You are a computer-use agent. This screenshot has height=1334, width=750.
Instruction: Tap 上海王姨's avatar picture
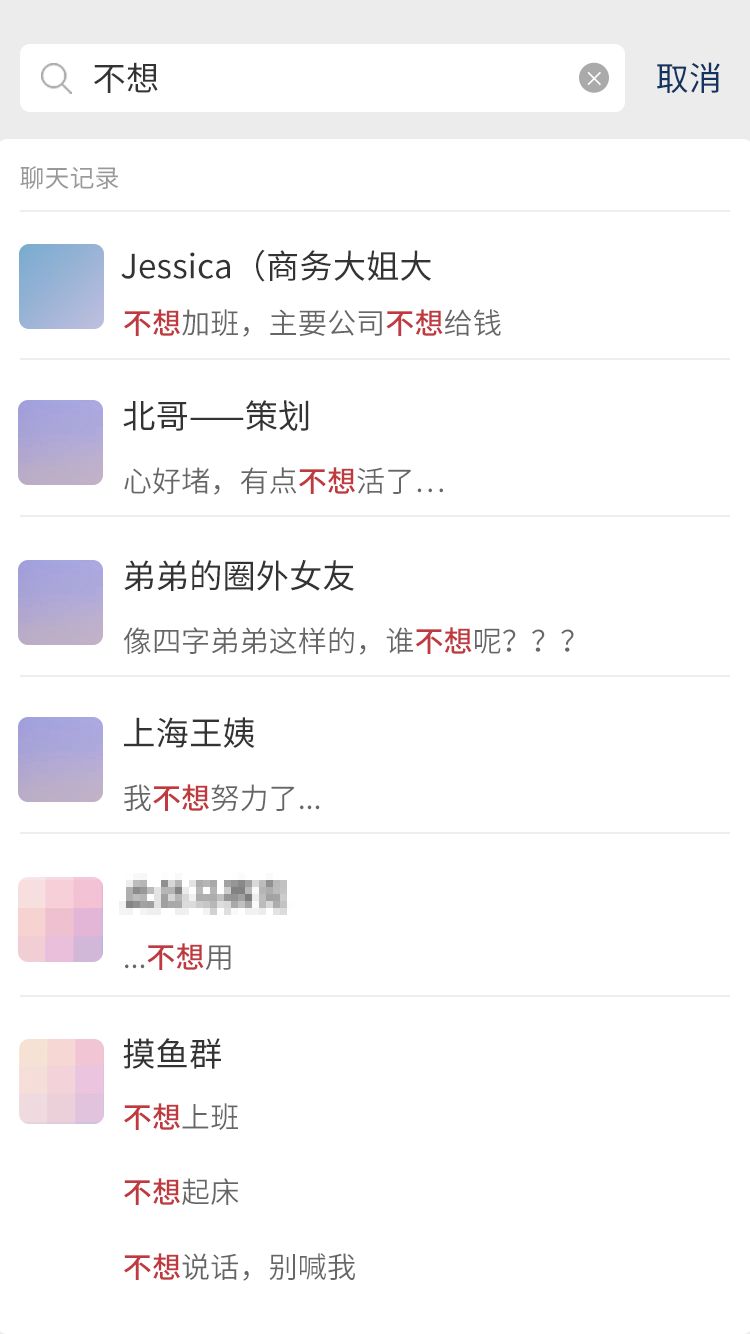click(x=60, y=759)
